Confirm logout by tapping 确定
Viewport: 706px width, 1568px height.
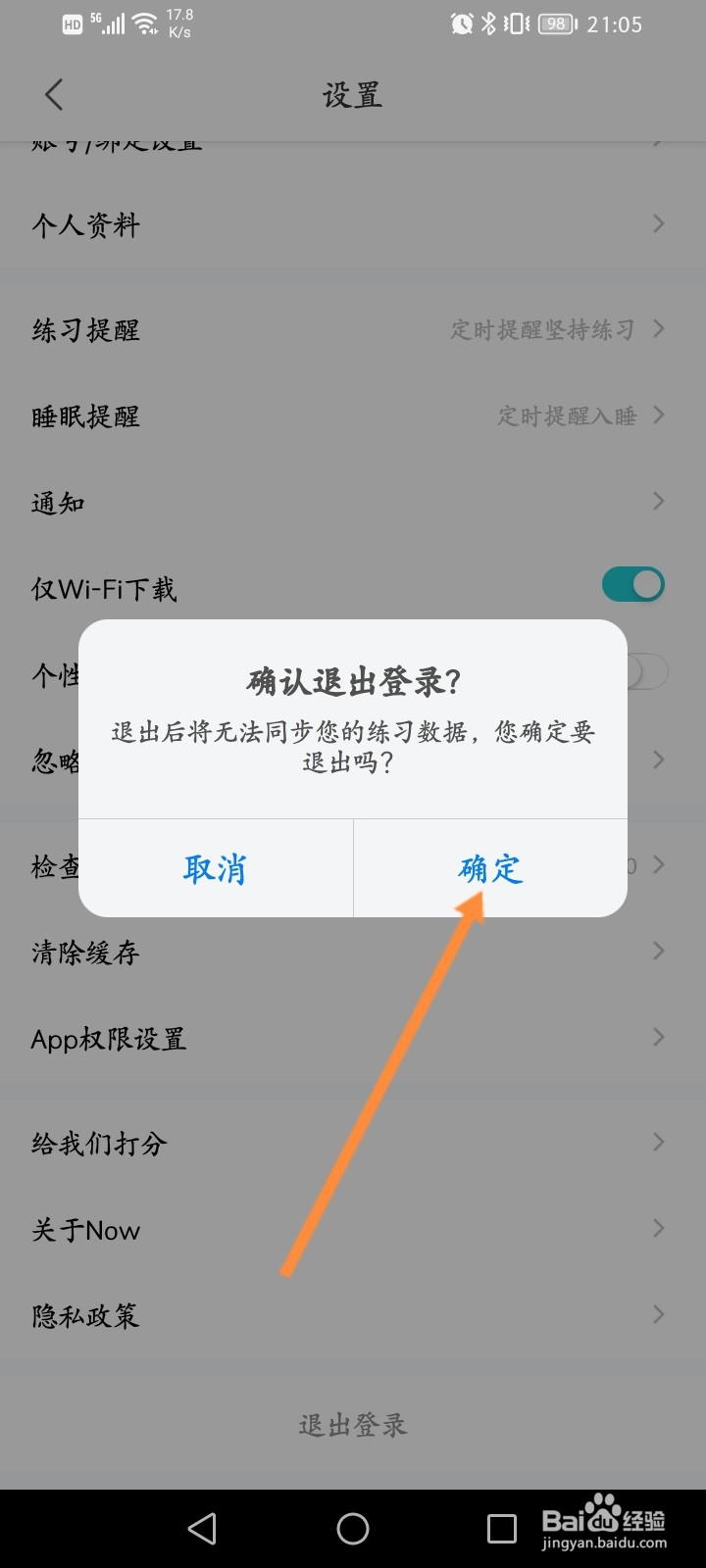coord(488,868)
